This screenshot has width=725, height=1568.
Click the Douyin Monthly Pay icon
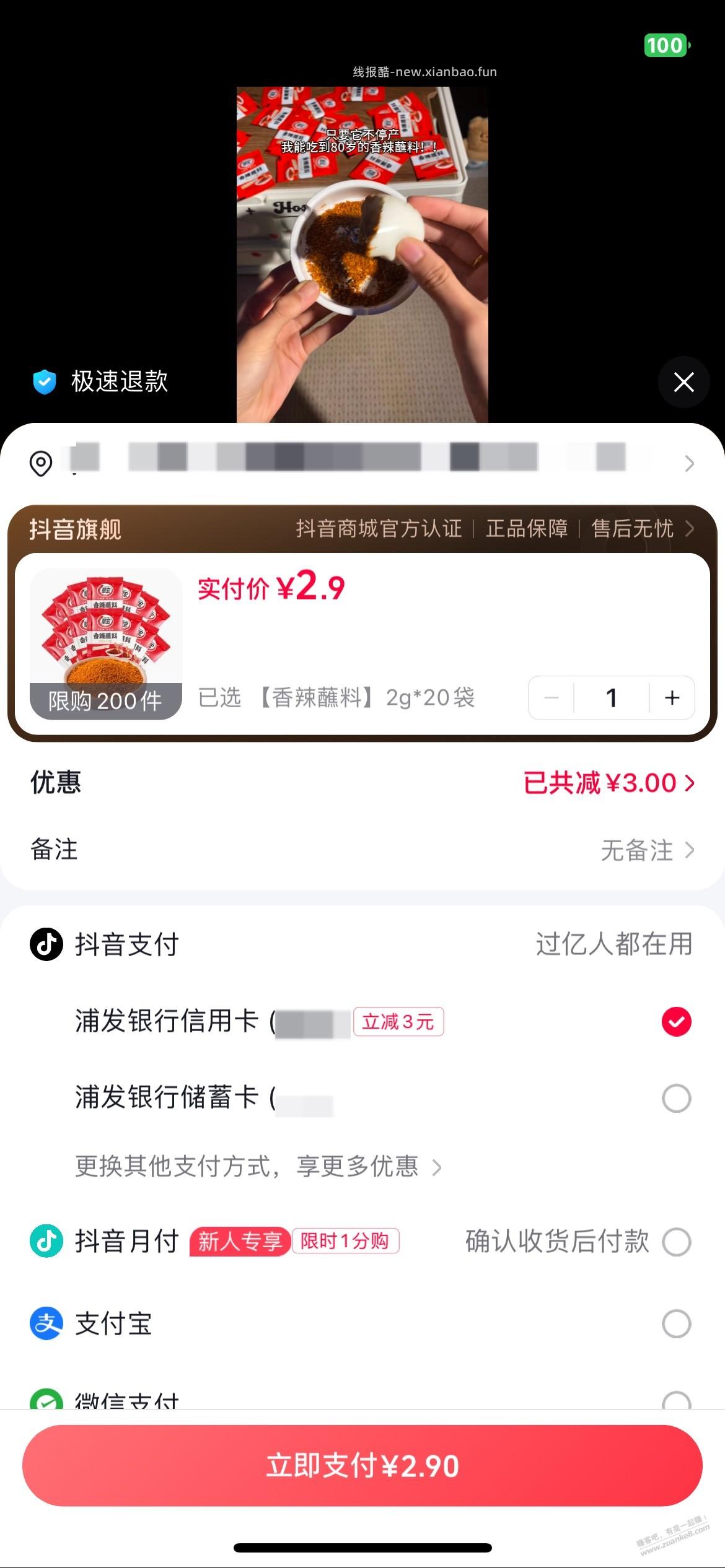tap(46, 1241)
